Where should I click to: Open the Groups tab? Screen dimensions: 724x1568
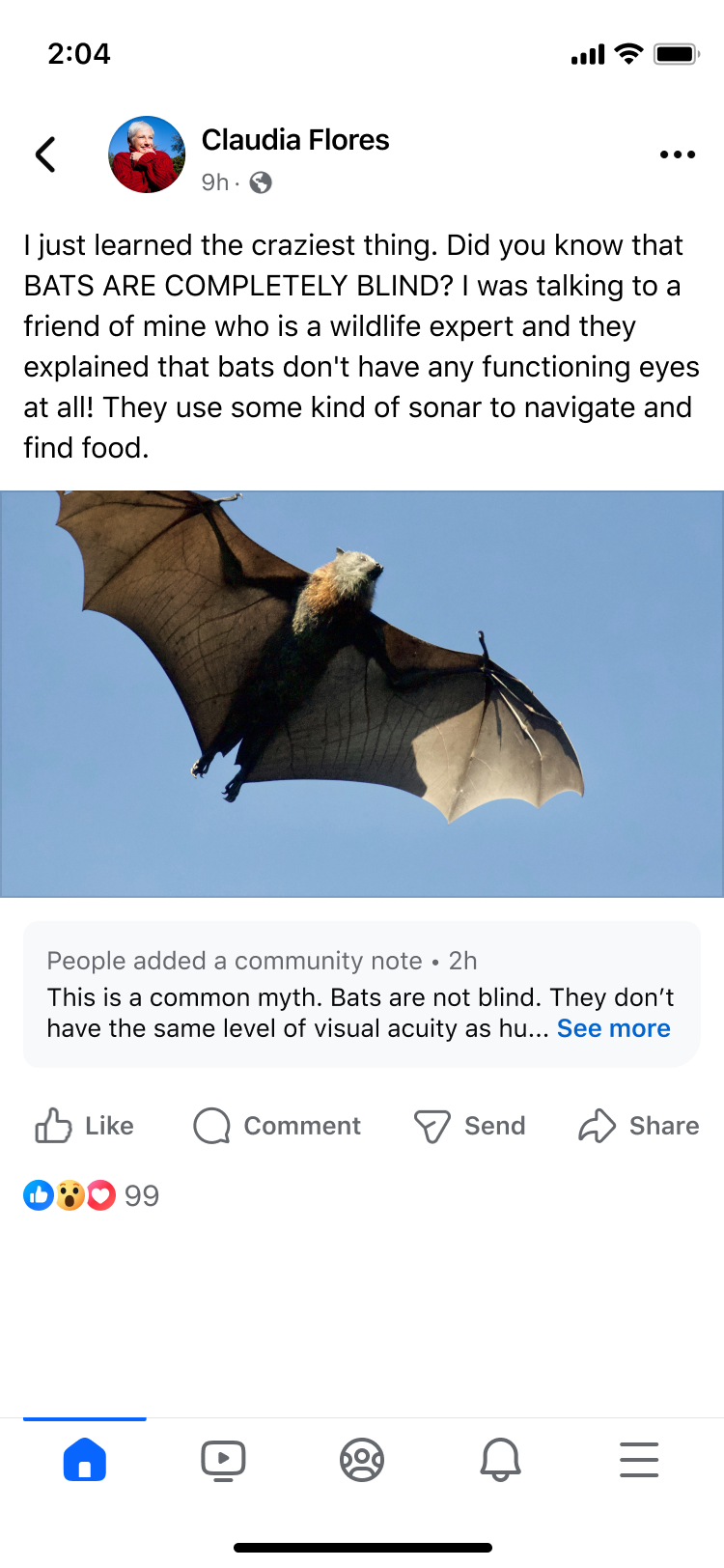tap(362, 1459)
